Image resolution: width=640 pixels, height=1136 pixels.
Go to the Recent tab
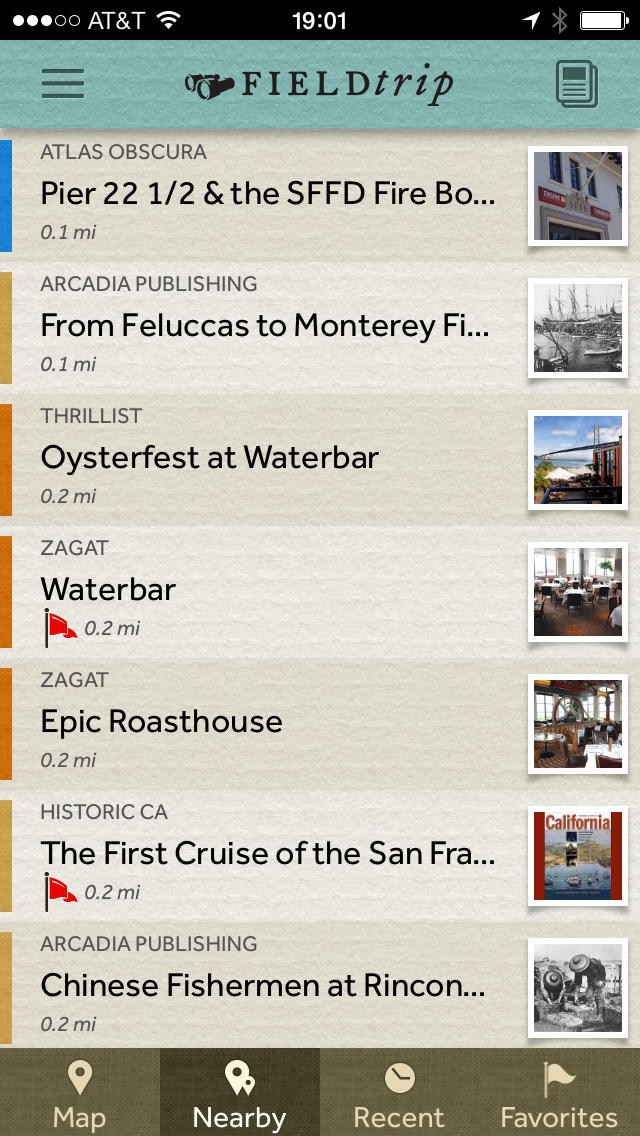coord(399,1093)
